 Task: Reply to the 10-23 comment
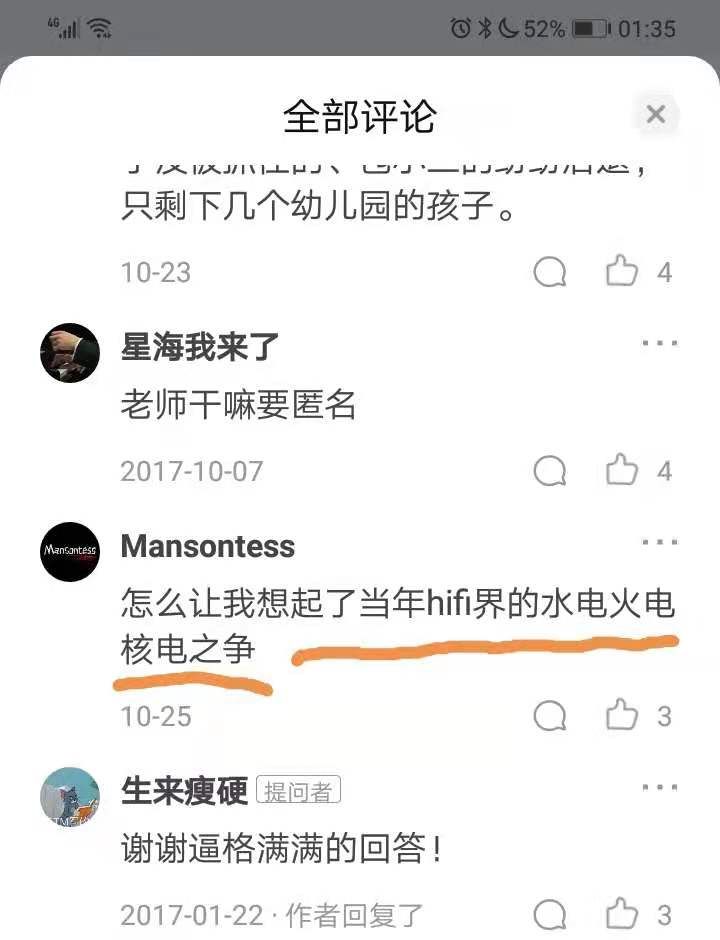pyautogui.click(x=550, y=272)
